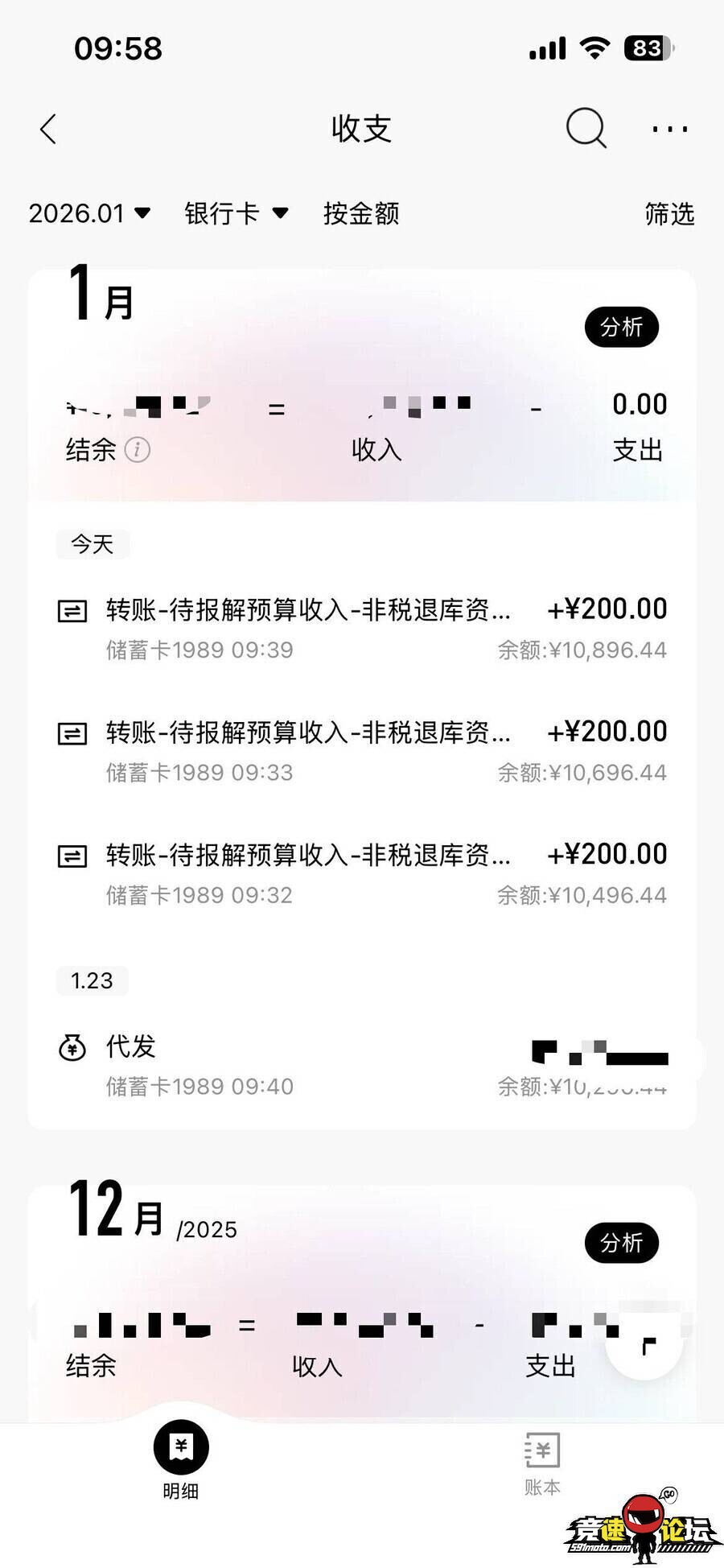Viewport: 724px width, 1568px height.
Task: Switch to the 账本 tab
Action: [542, 1463]
